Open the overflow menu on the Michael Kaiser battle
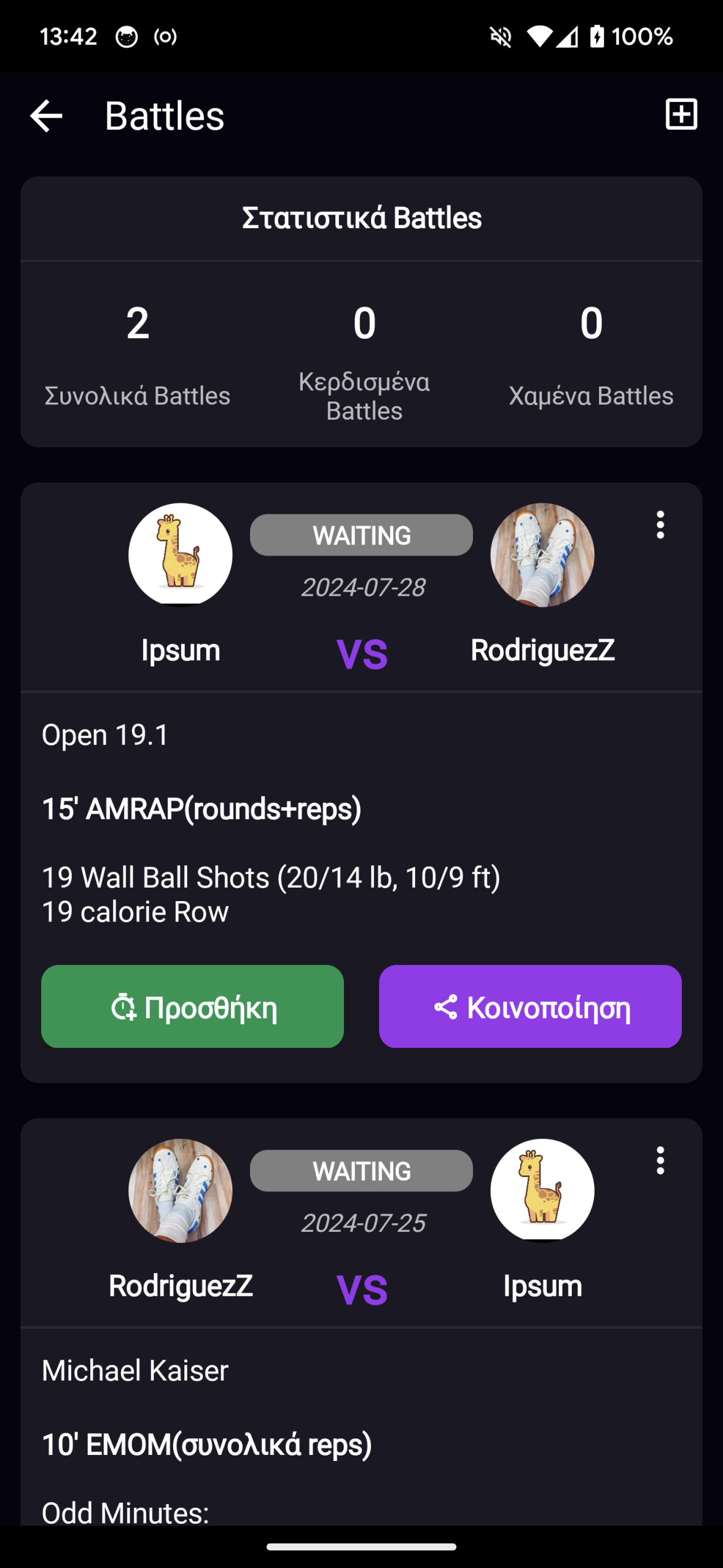 [660, 1160]
